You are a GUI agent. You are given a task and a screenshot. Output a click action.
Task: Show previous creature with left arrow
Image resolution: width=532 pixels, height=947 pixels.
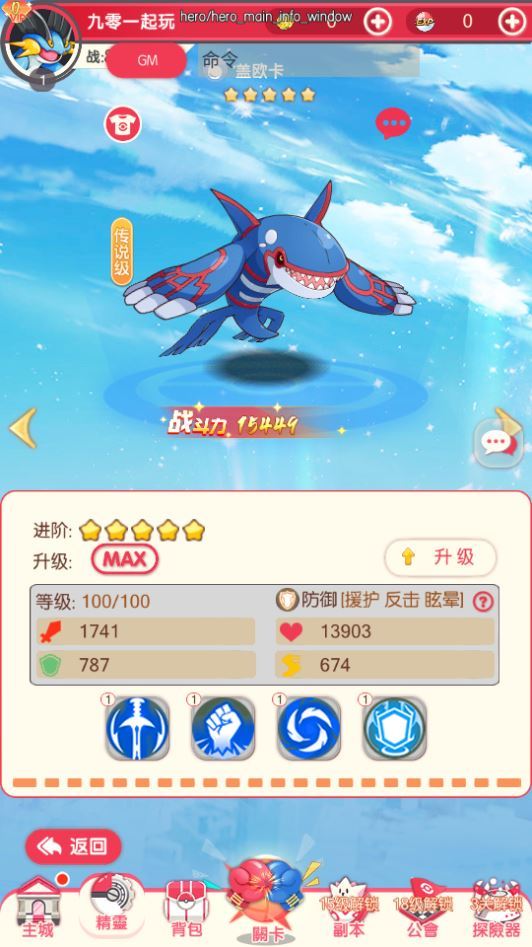[x=24, y=428]
